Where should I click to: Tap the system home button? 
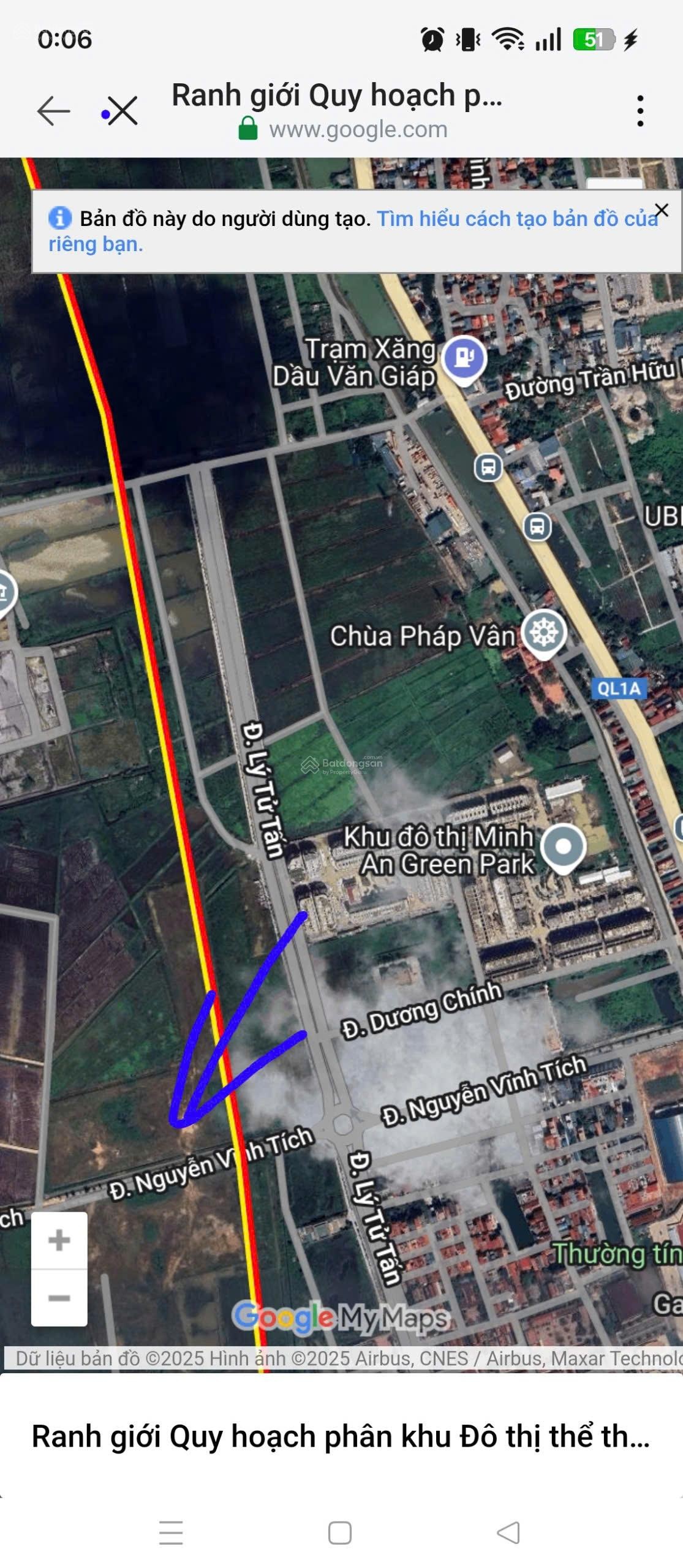pos(340,1533)
